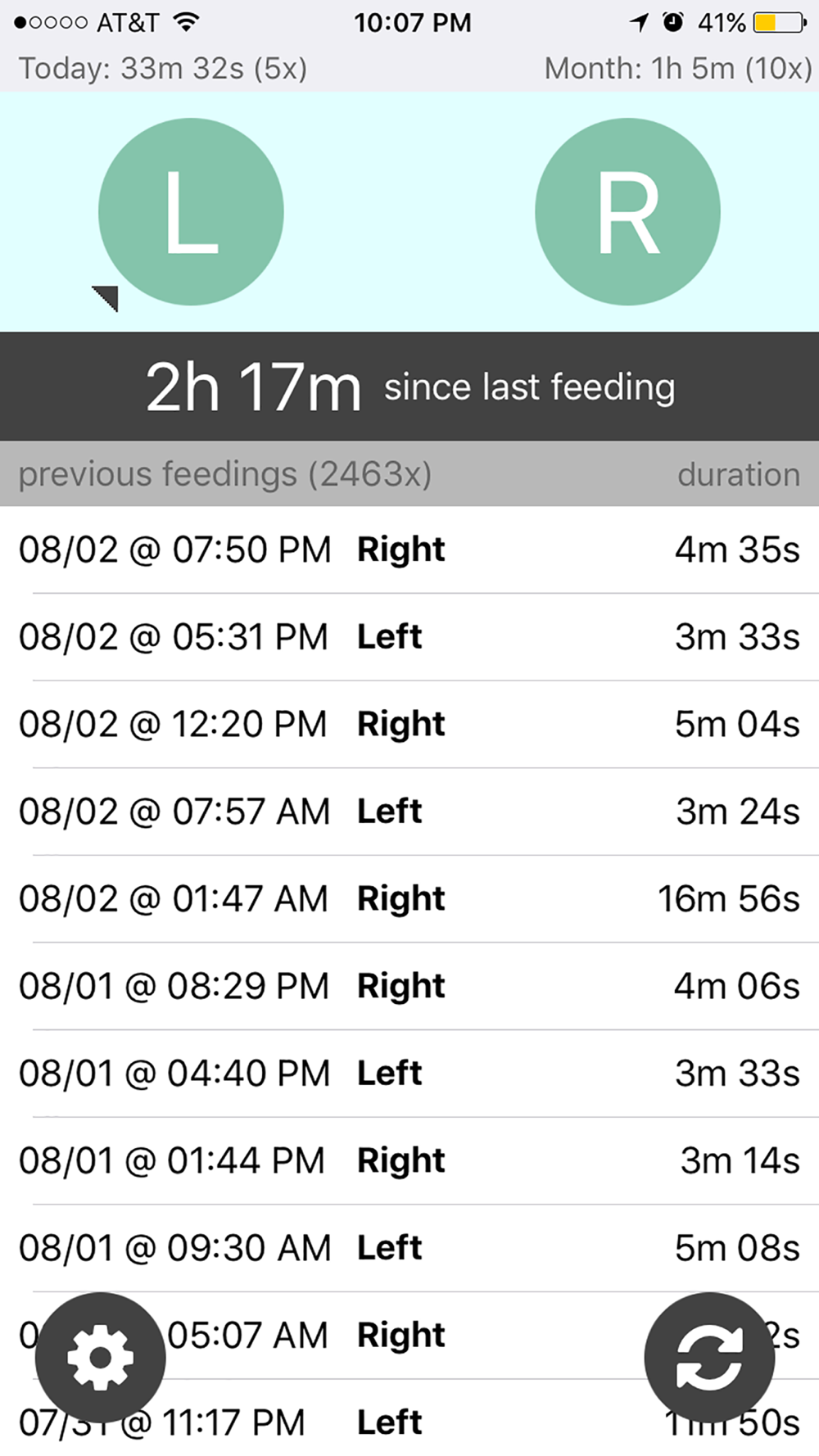819x1456 pixels.
Task: Start a feeding on the Right side
Action: (627, 212)
